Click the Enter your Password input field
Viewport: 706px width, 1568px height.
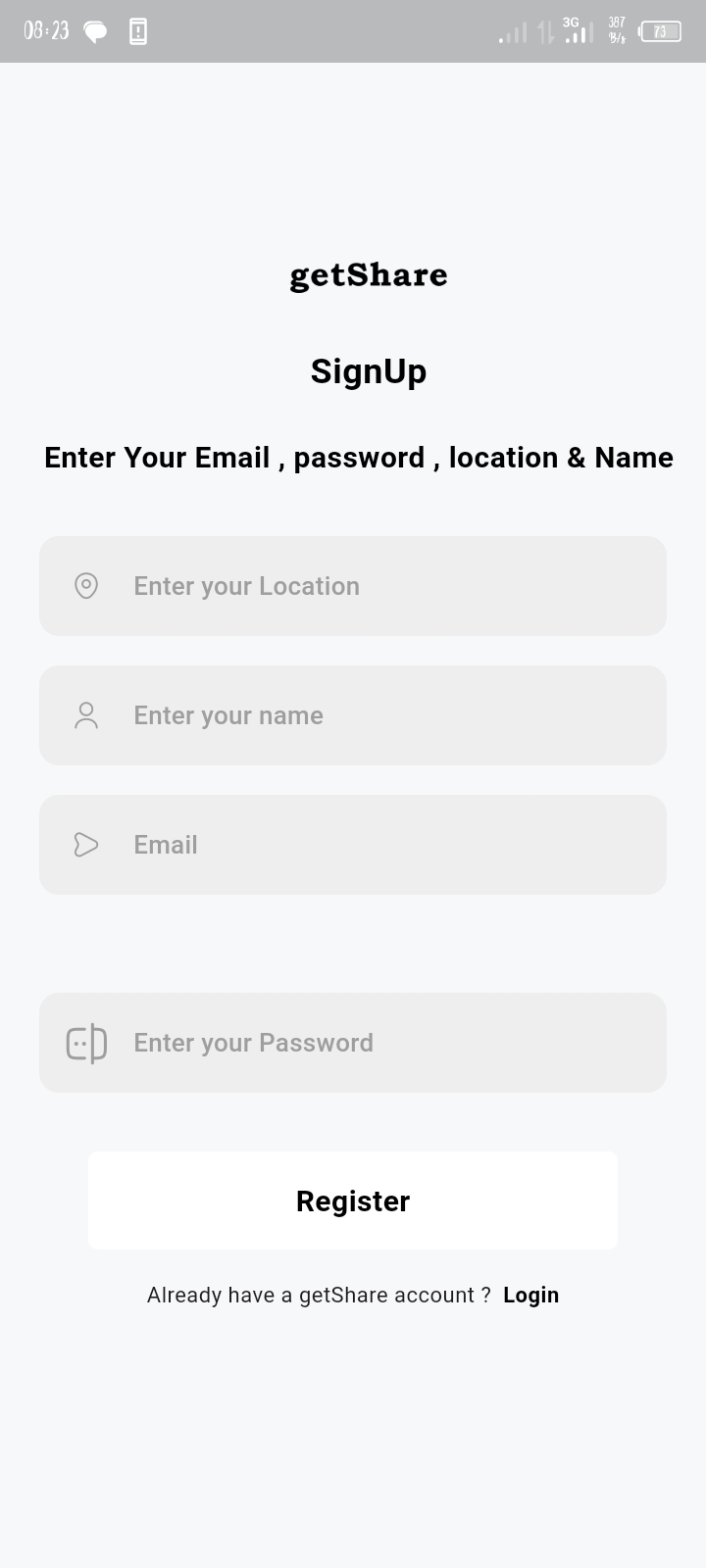(x=353, y=1042)
